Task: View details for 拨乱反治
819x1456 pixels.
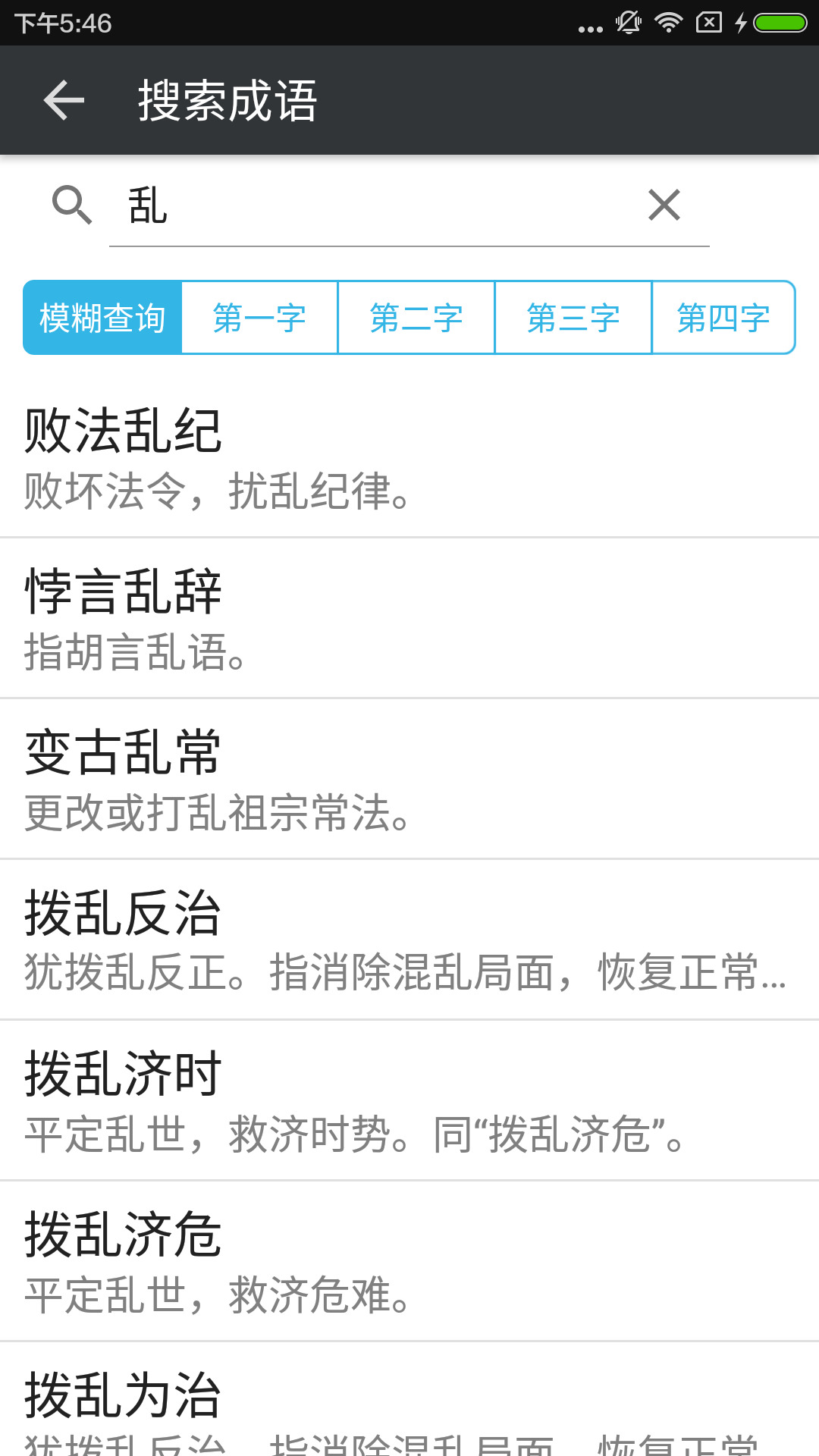Action: [409, 940]
